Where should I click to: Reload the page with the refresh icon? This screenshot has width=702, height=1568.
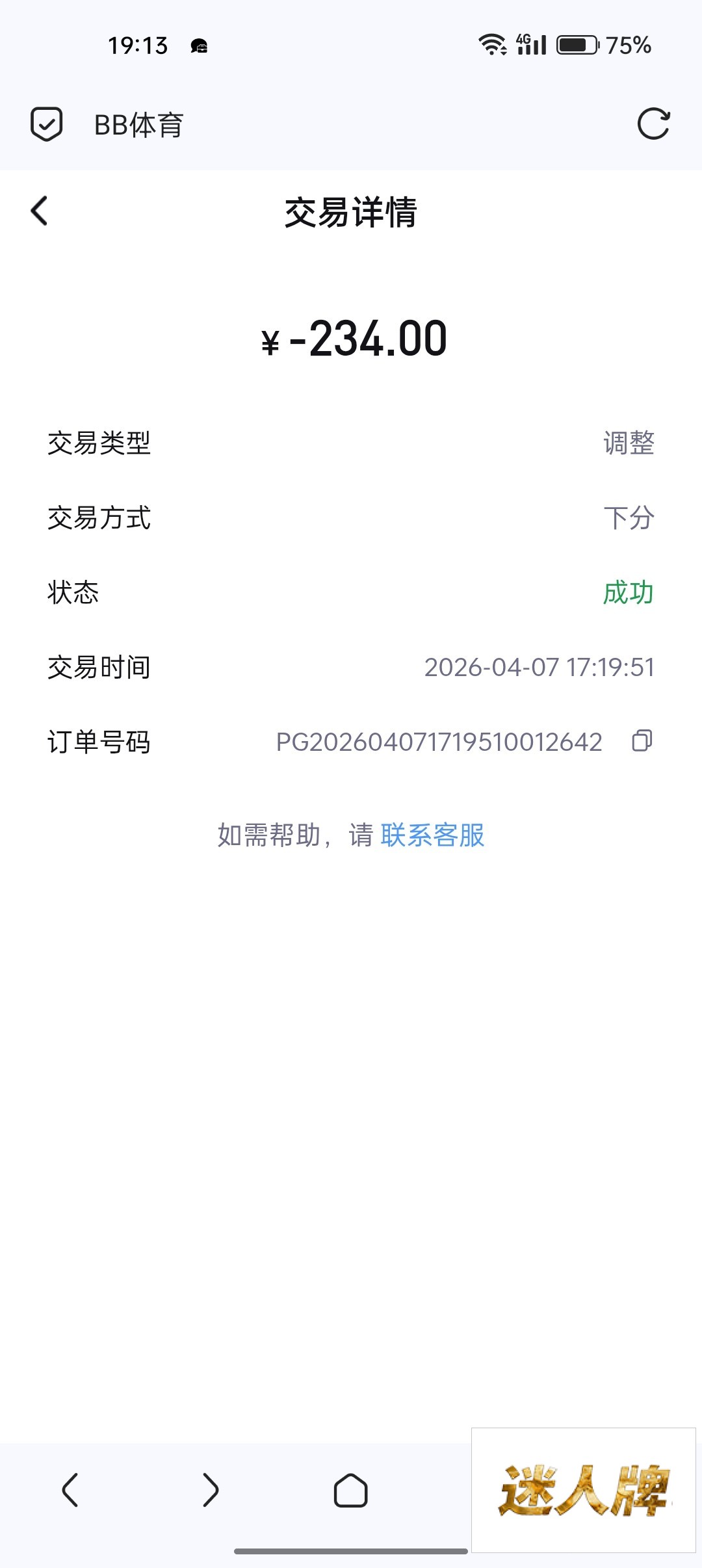coord(653,124)
